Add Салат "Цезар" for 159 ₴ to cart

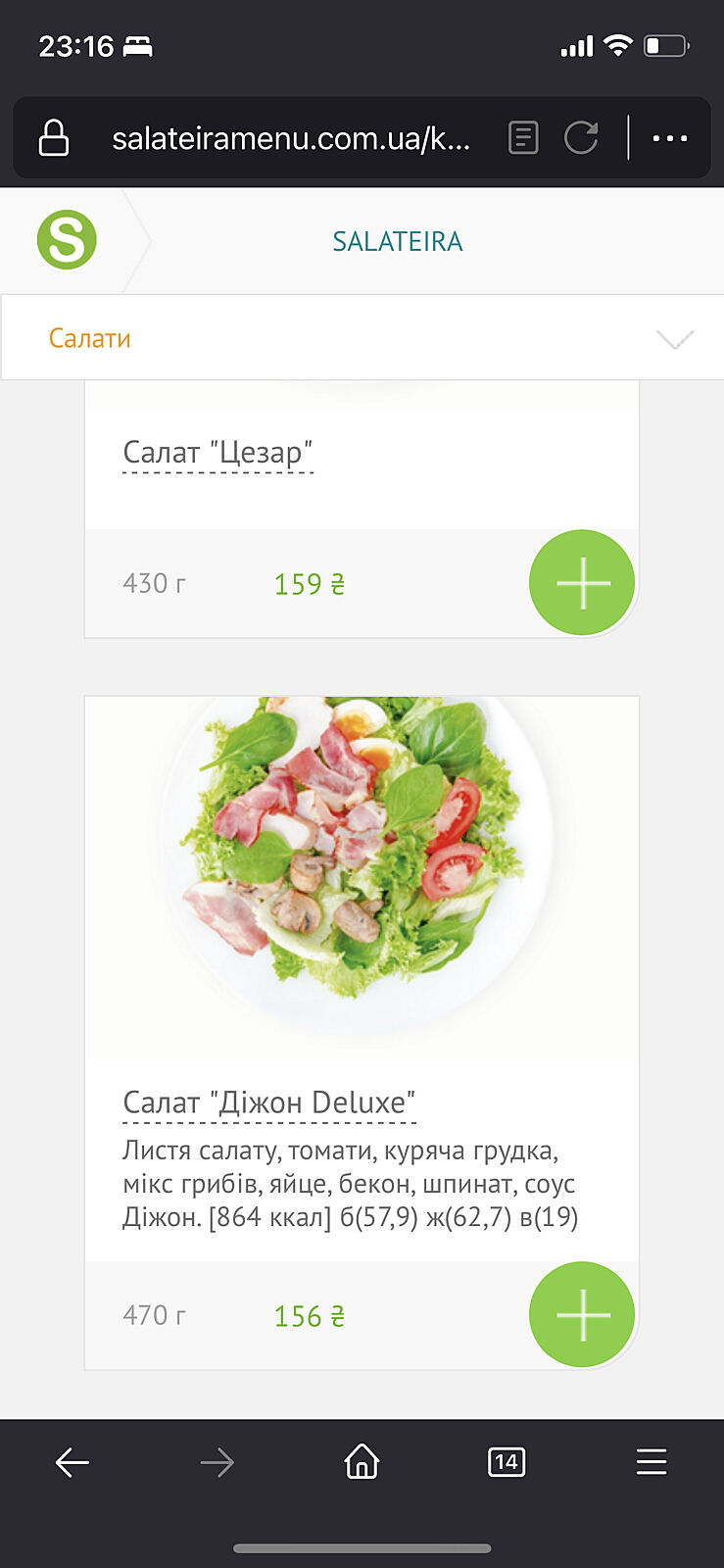tap(582, 583)
